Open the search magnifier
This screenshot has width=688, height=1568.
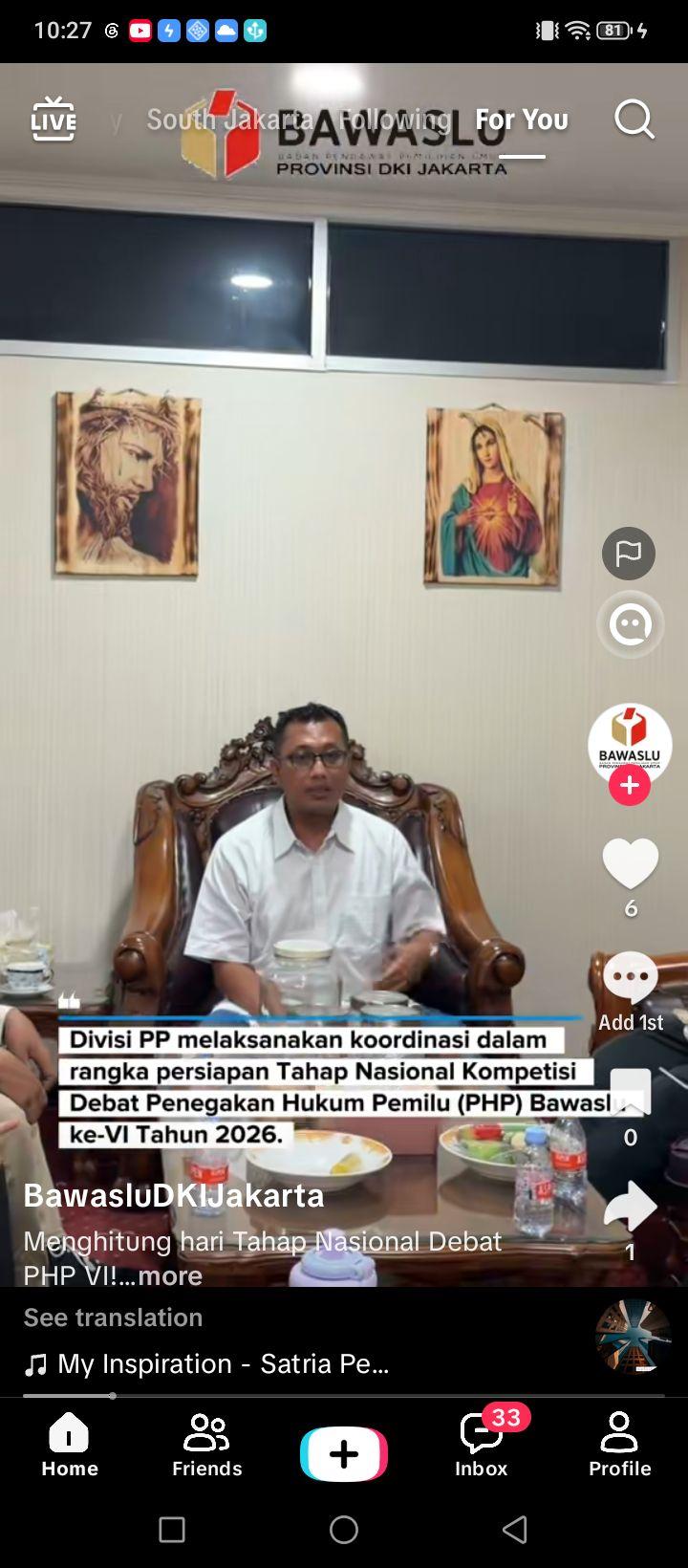point(634,120)
